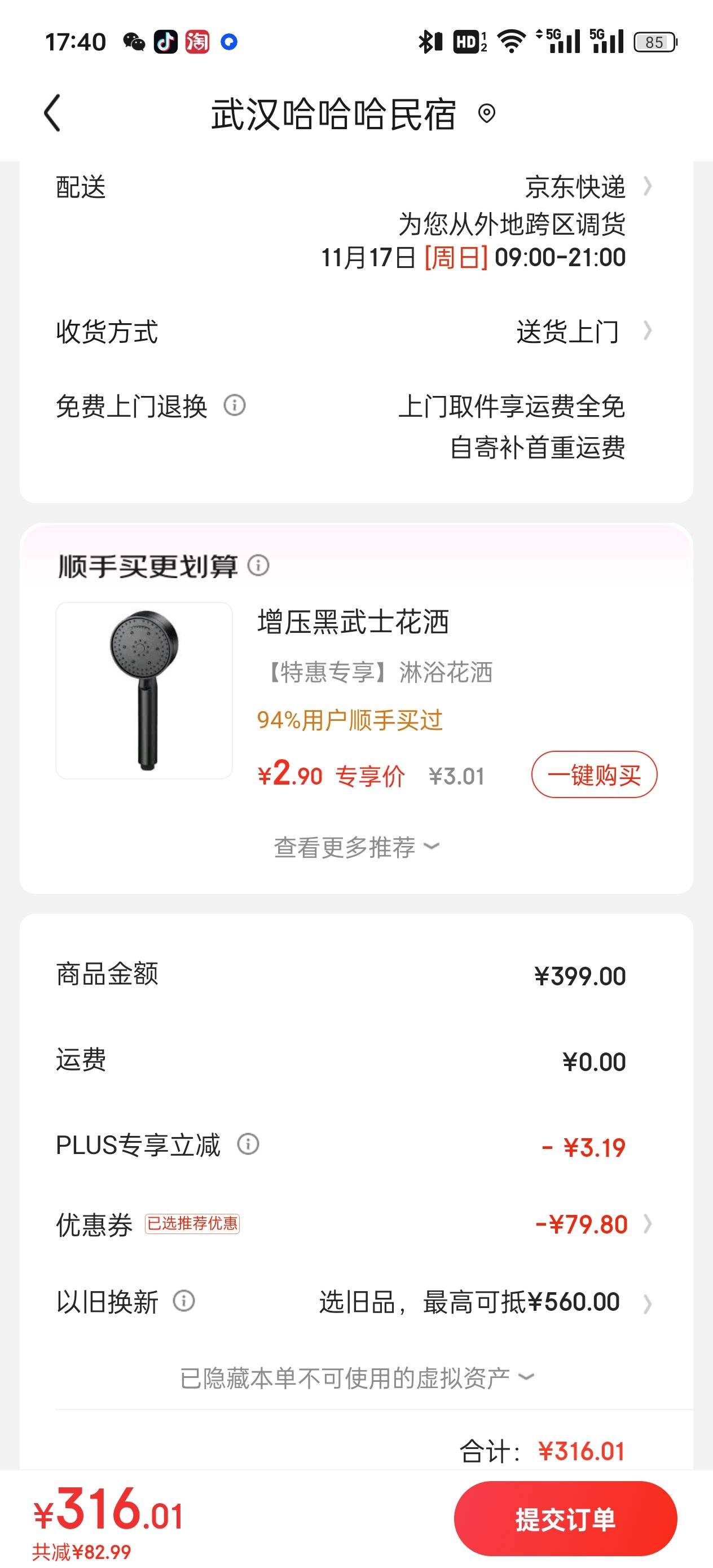
Task: Open 送货上门 receiving method options
Action: click(566, 332)
